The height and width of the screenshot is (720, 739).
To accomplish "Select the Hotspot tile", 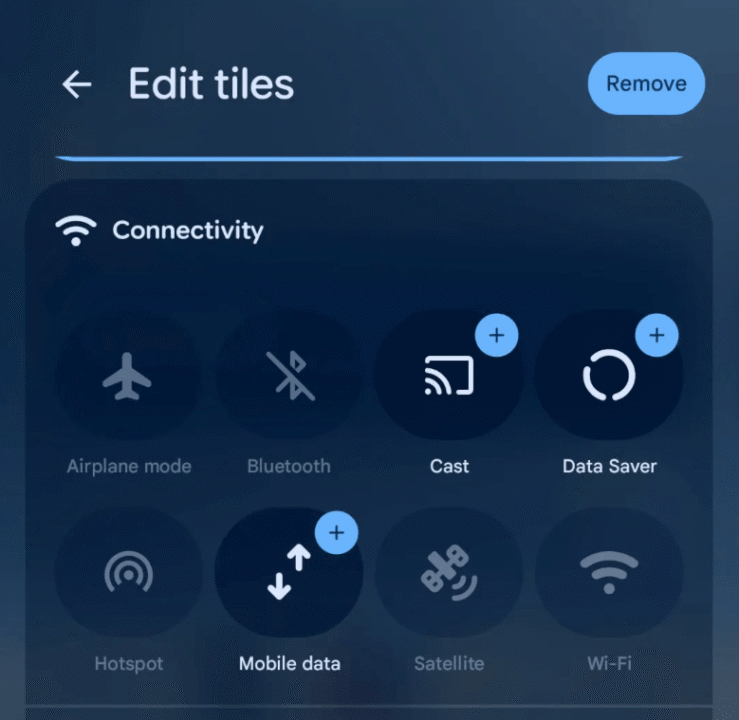I will tap(128, 574).
